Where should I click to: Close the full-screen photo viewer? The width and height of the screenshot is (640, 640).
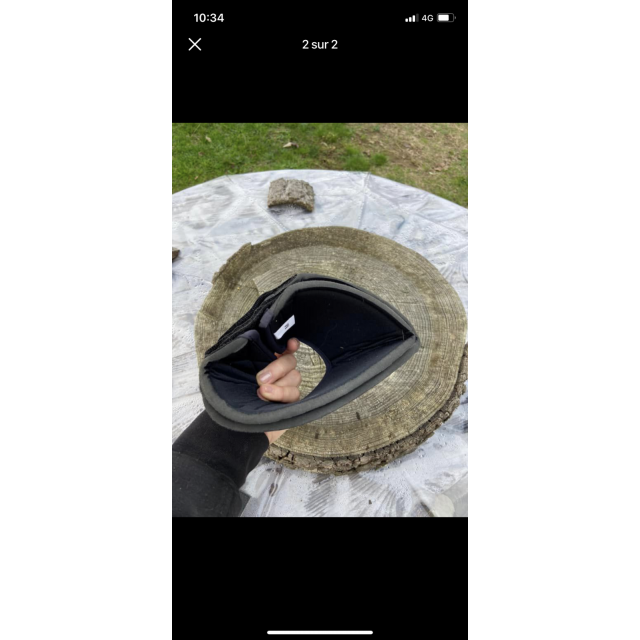point(195,44)
